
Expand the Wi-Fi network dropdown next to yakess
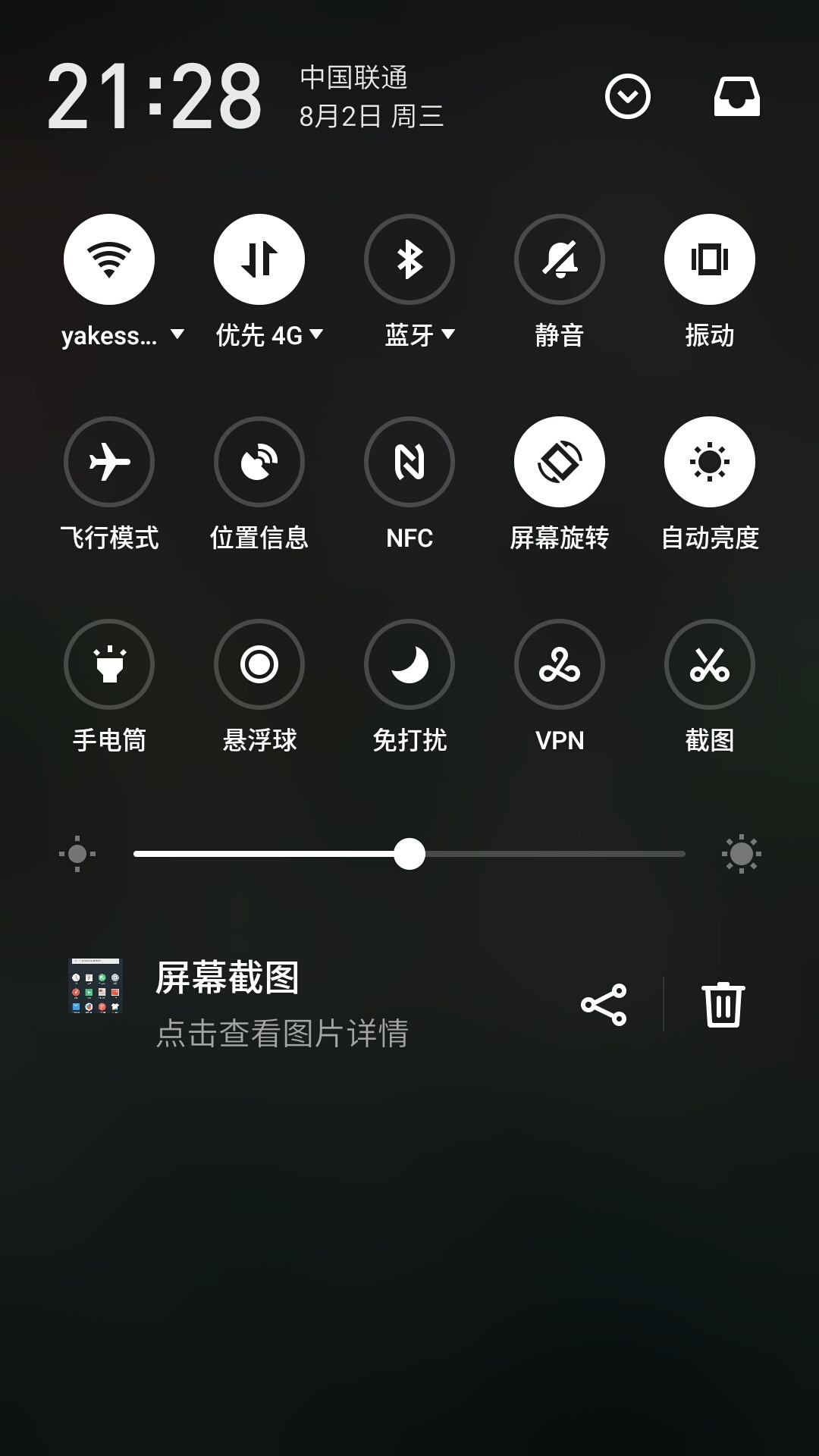point(177,336)
